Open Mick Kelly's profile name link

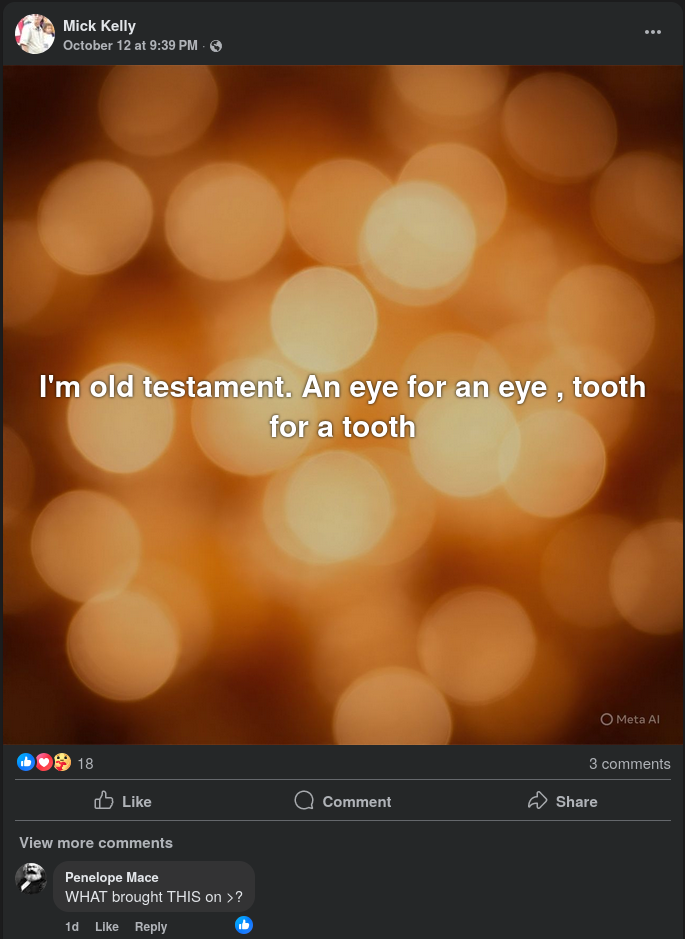pyautogui.click(x=99, y=25)
